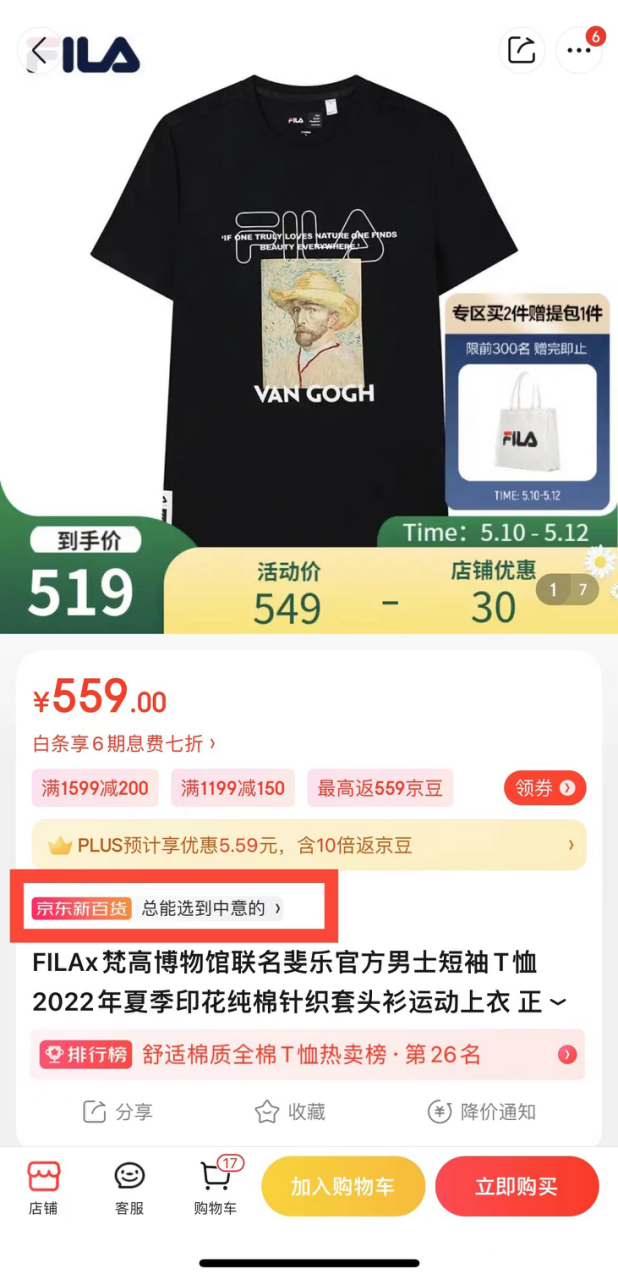This screenshot has height=1280, width=618.
Task: Visit the 店铺 store page
Action: click(43, 1187)
